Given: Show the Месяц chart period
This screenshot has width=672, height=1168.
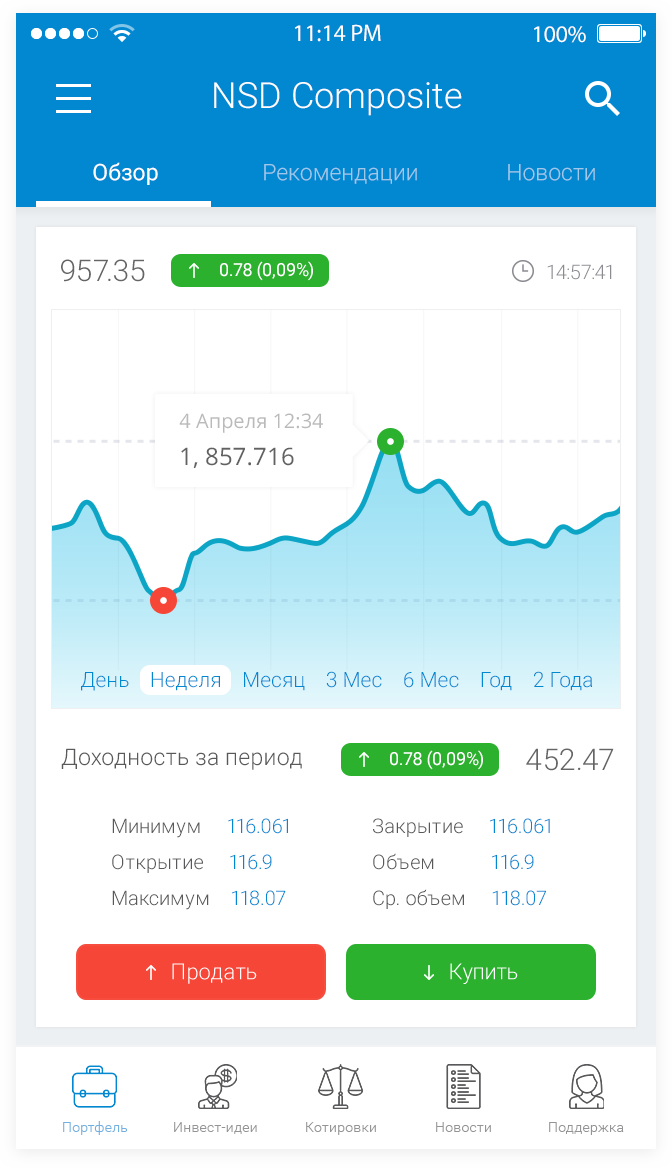Looking at the screenshot, I should pos(273,680).
